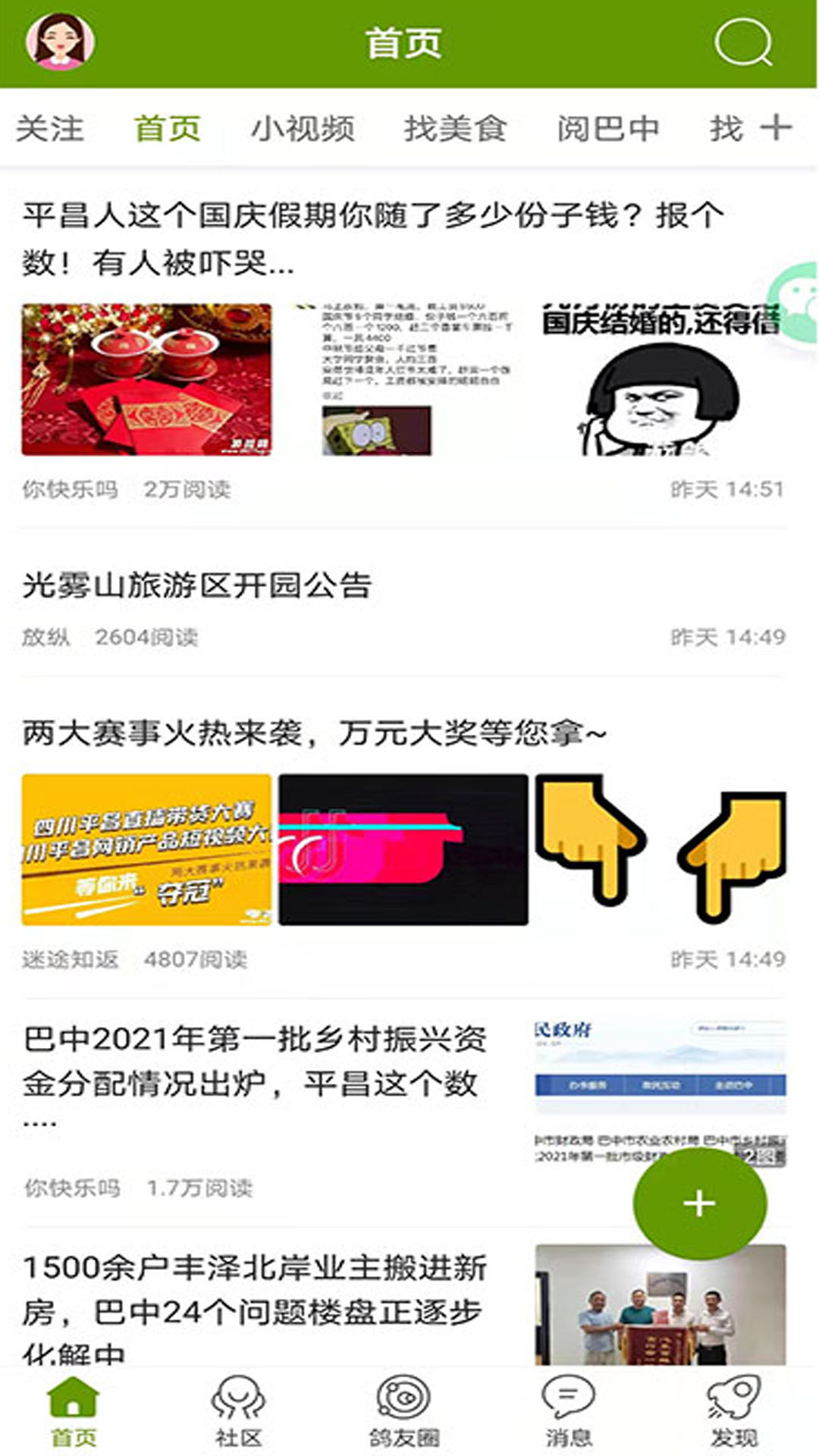Open the search icon
This screenshot has height=1456, width=819.
pos(742,42)
